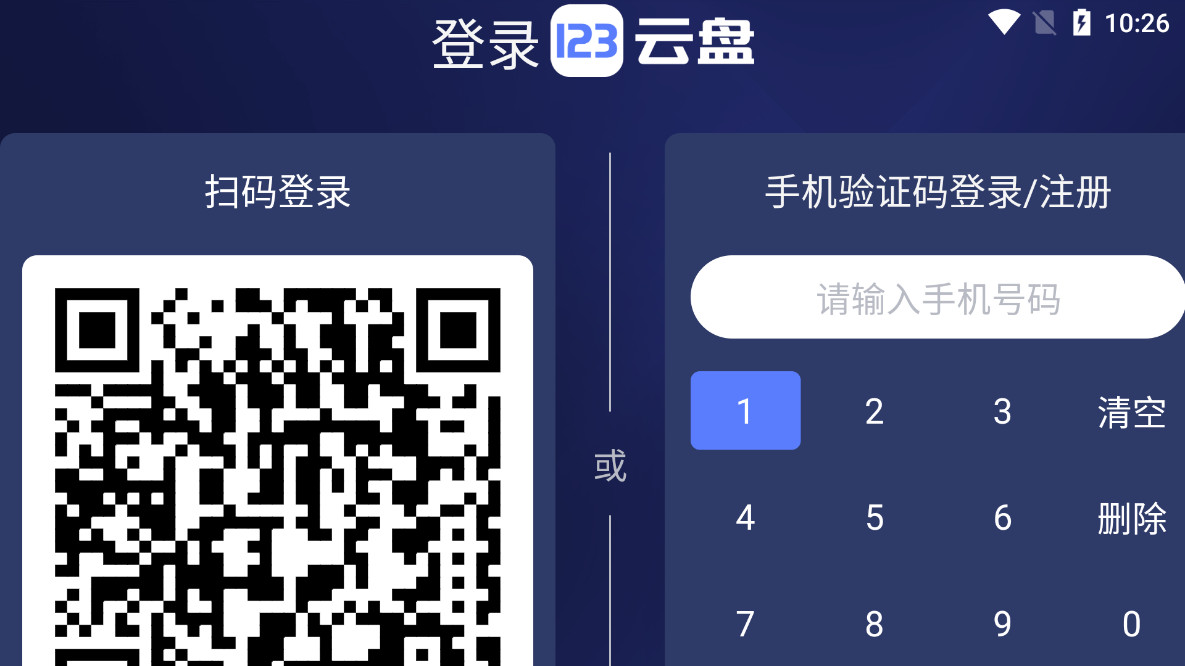Image resolution: width=1185 pixels, height=666 pixels.
Task: Enter digit 4 on the keypad
Action: [745, 518]
